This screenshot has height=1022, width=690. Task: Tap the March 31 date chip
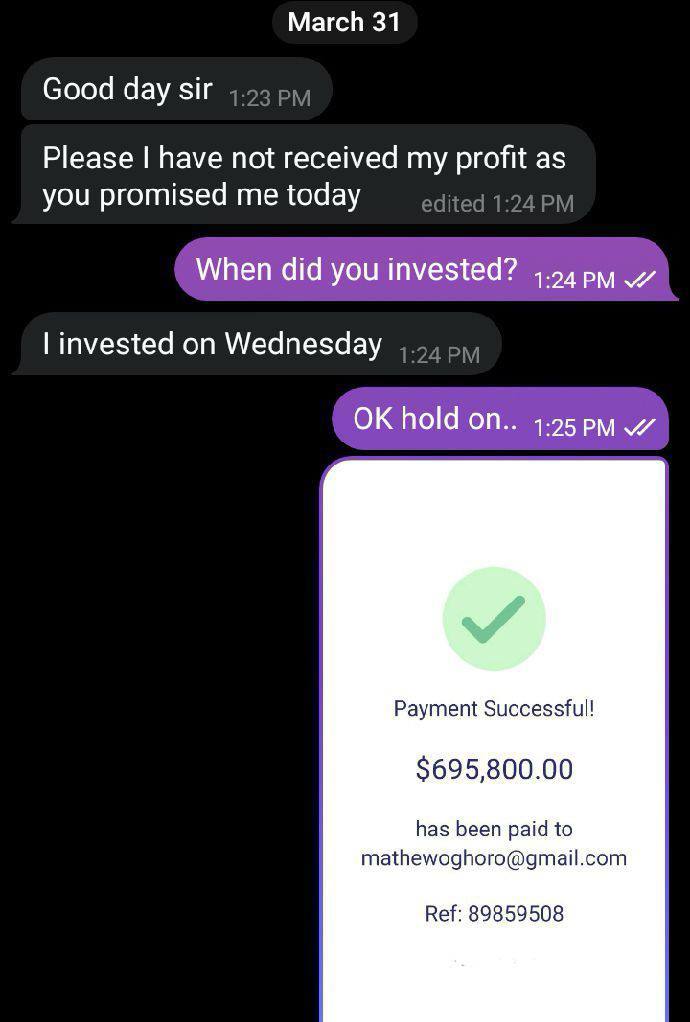pyautogui.click(x=344, y=23)
